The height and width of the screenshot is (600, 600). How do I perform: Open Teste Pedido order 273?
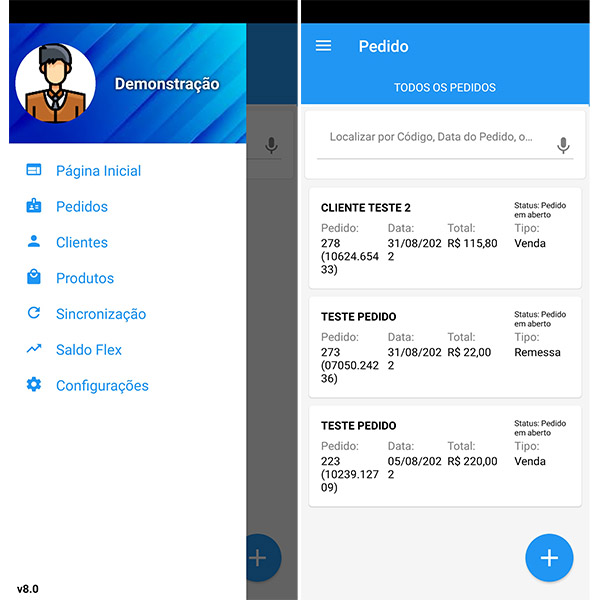[445, 346]
